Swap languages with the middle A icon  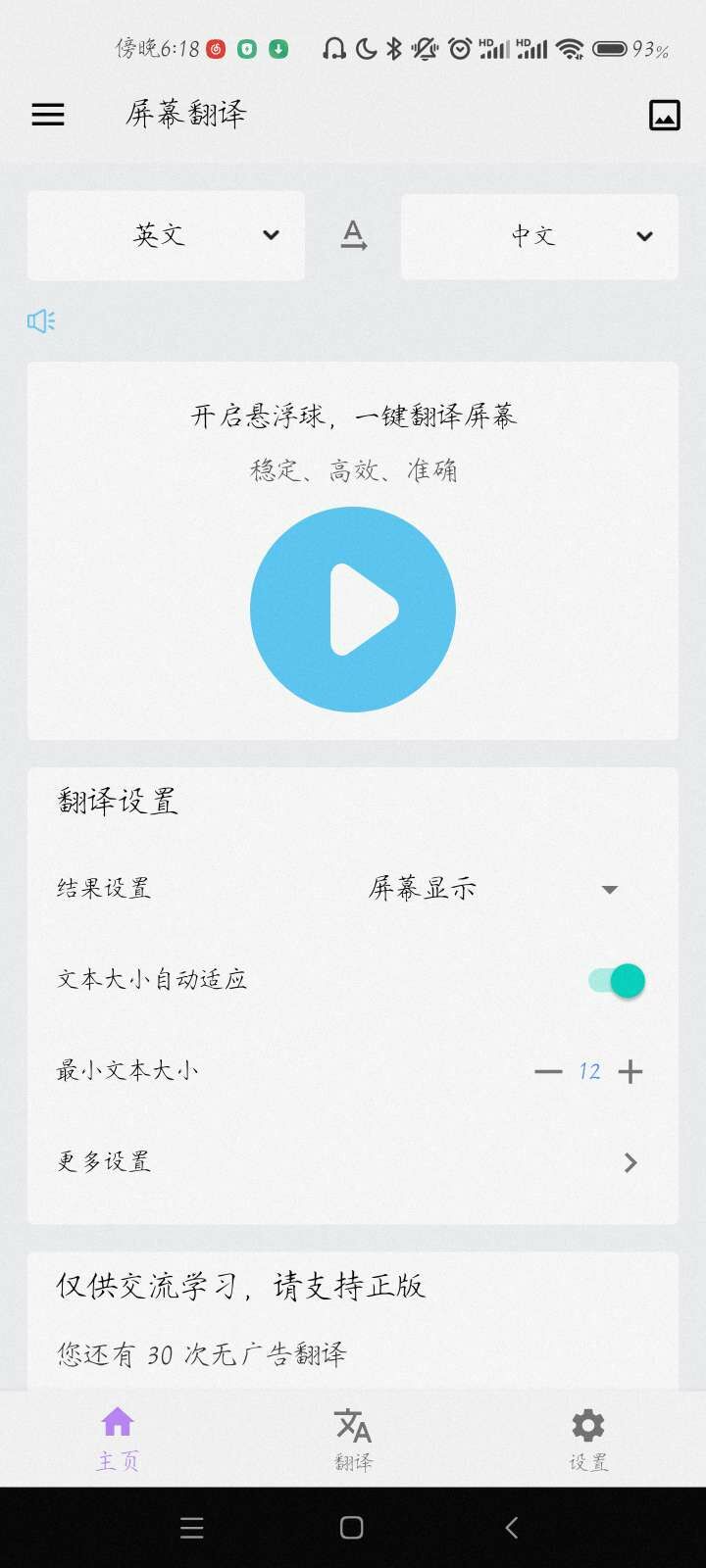pyautogui.click(x=353, y=235)
